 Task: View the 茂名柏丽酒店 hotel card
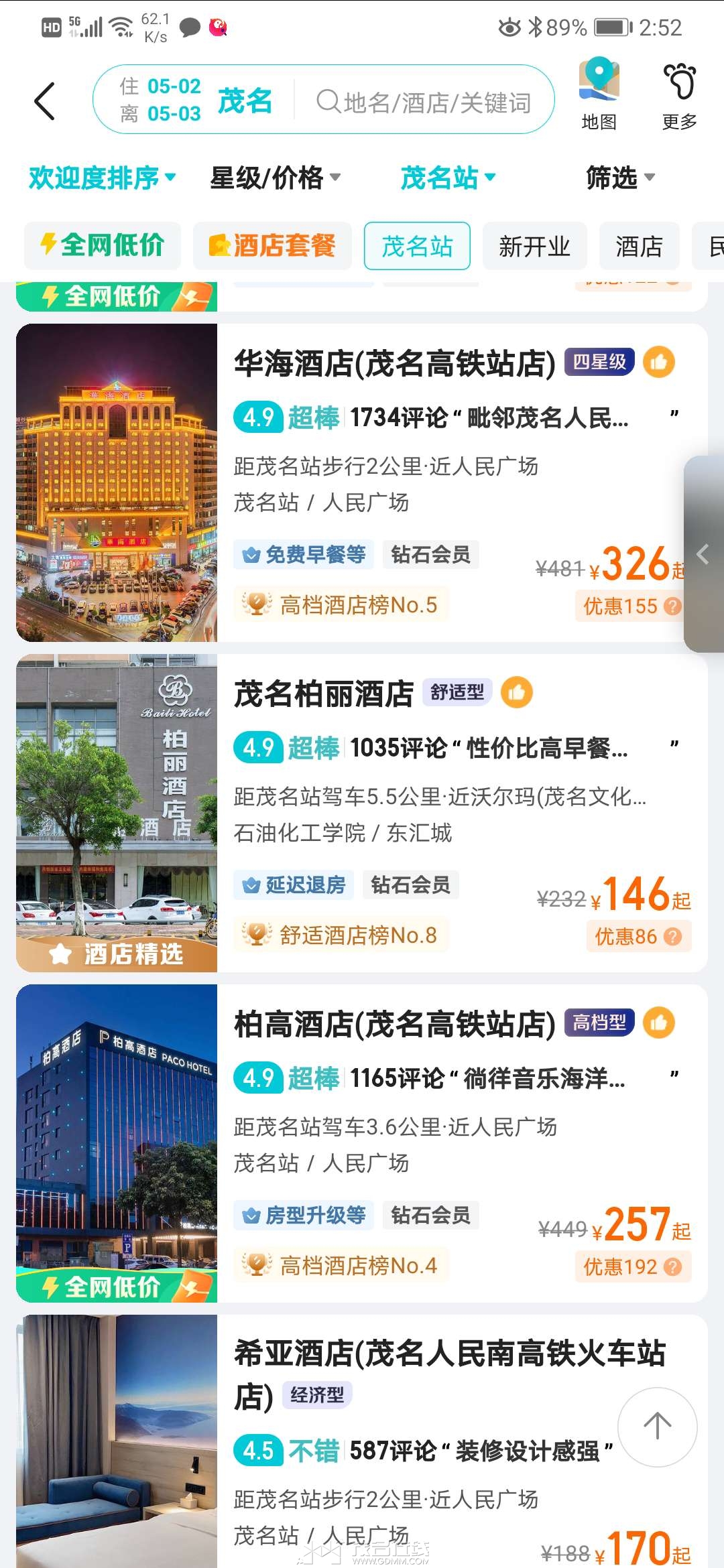click(x=362, y=813)
